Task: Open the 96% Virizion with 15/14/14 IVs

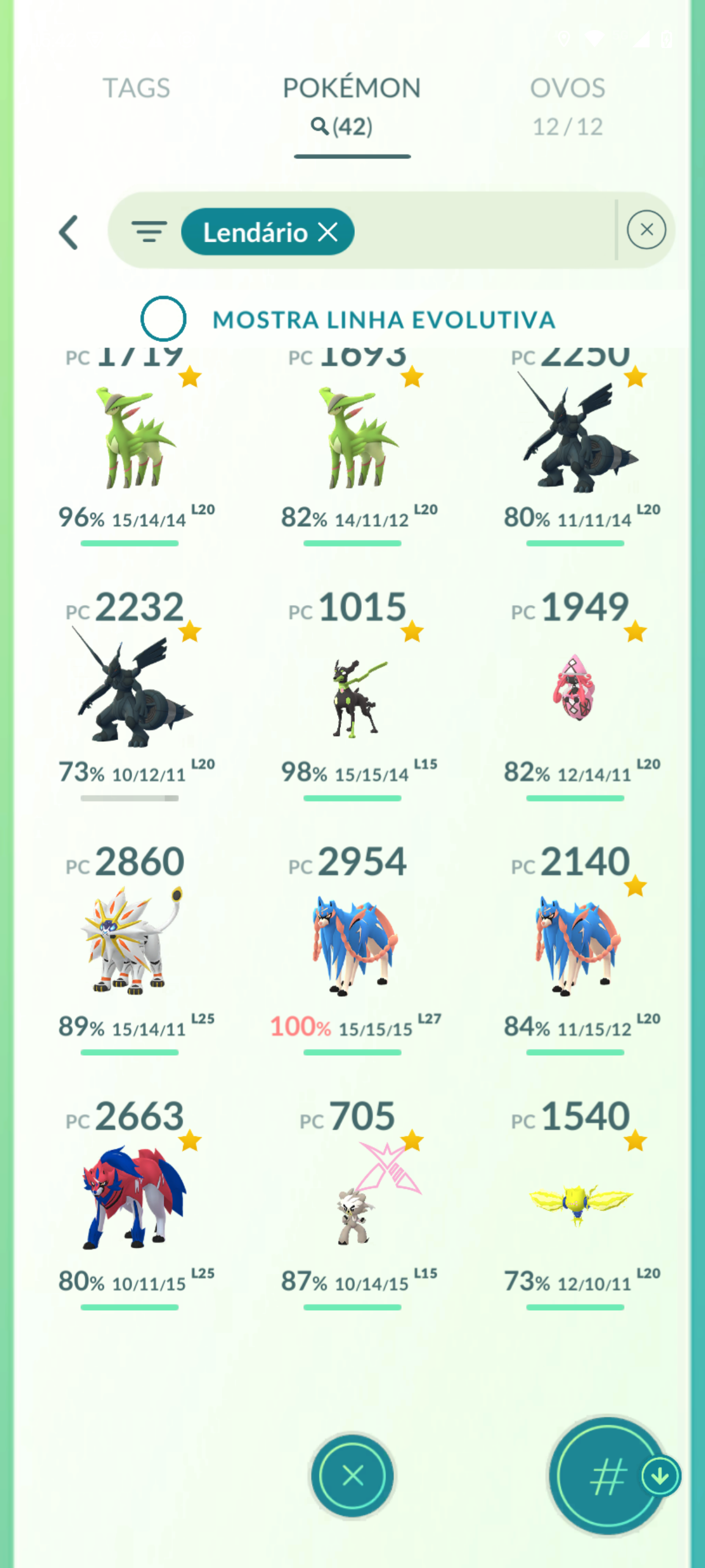Action: pyautogui.click(x=130, y=445)
